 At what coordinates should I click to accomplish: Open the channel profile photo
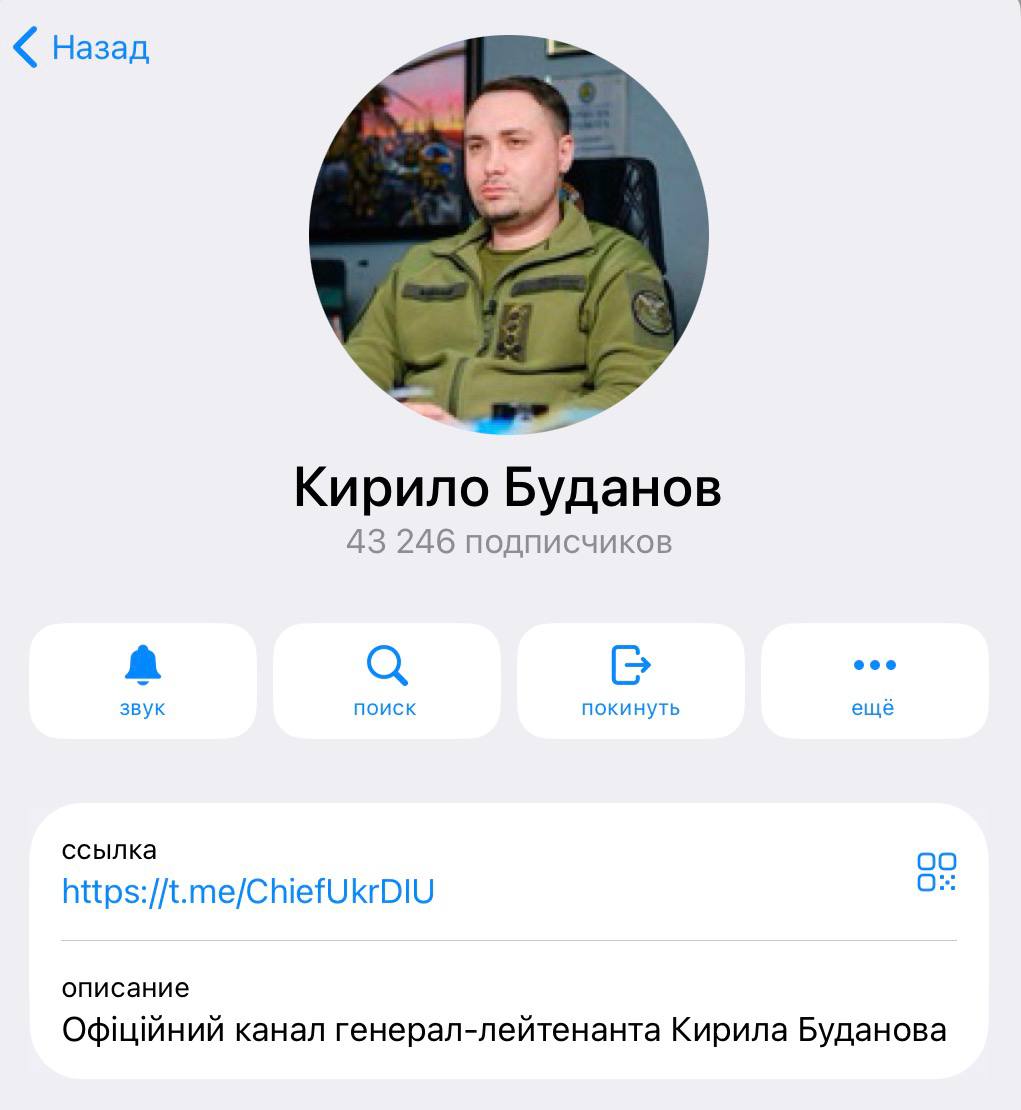[509, 235]
